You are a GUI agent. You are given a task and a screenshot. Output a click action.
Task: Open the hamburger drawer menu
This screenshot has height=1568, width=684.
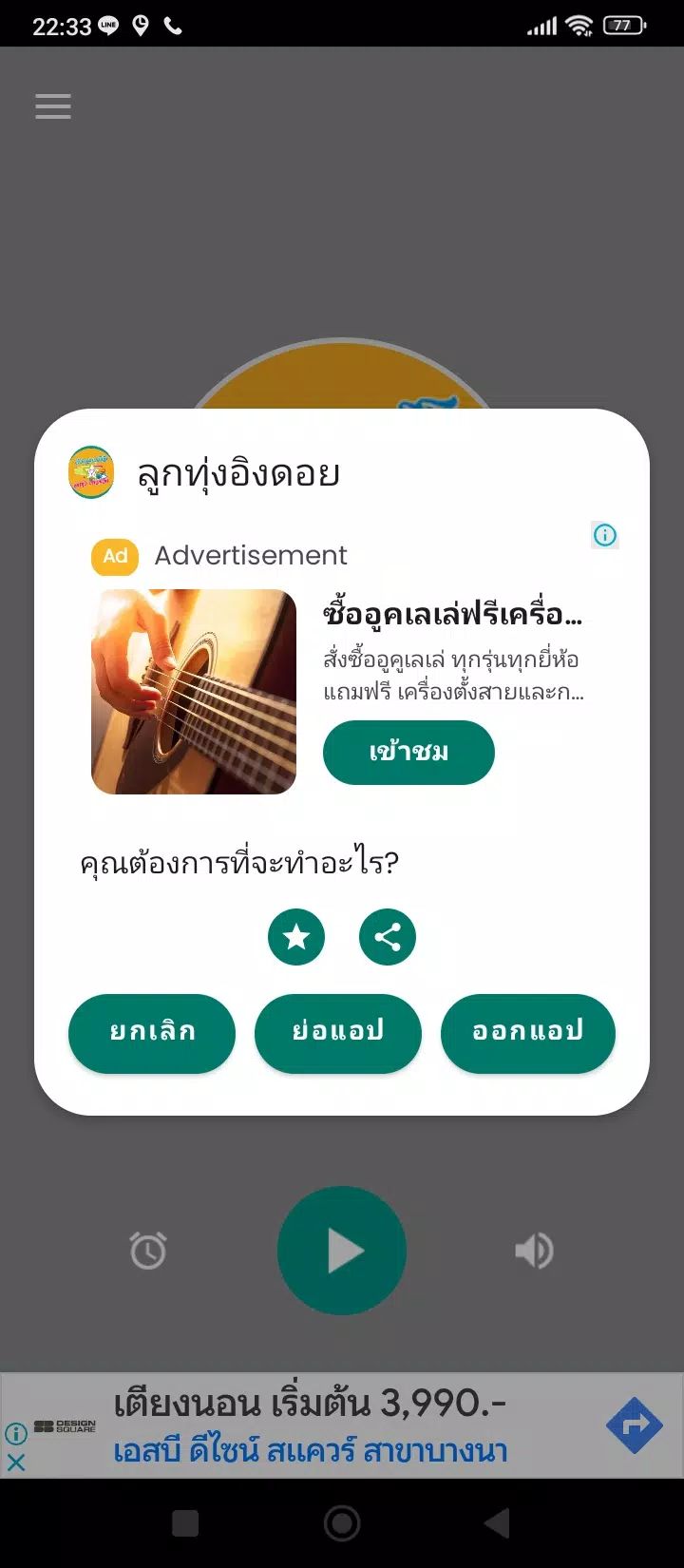tap(53, 106)
